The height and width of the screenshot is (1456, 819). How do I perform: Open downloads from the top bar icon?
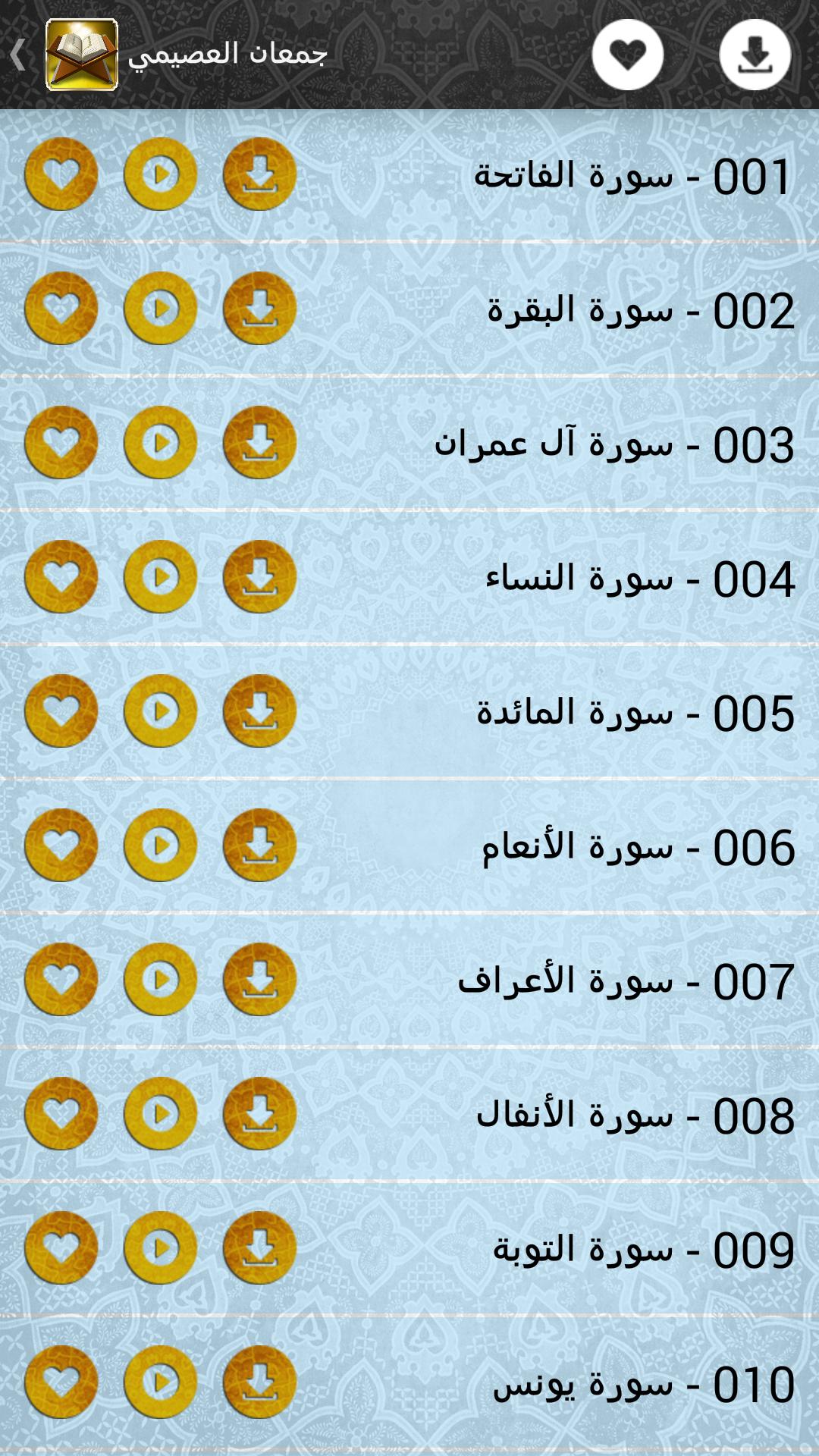755,55
